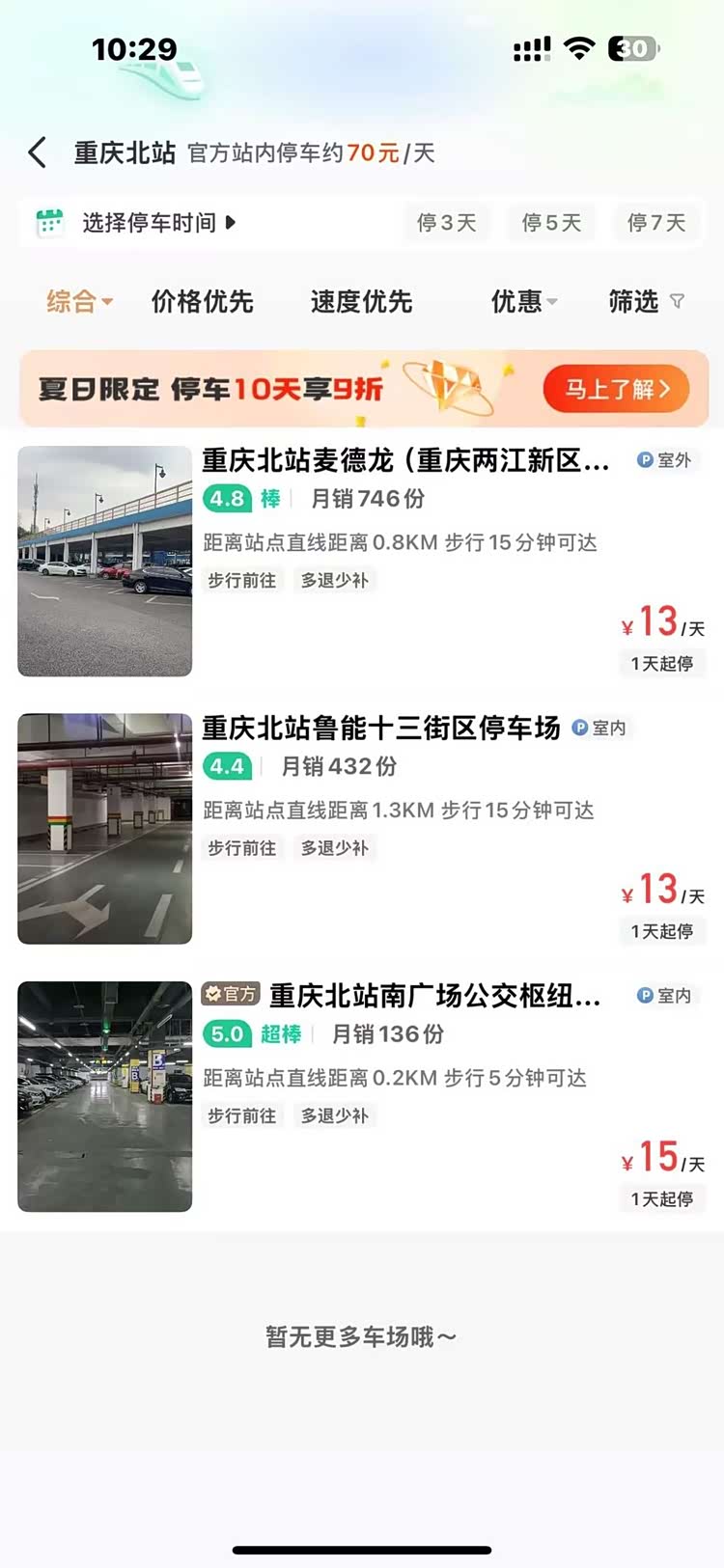Choose the 停5天 quick option
The height and width of the screenshot is (1568, 724).
[551, 223]
